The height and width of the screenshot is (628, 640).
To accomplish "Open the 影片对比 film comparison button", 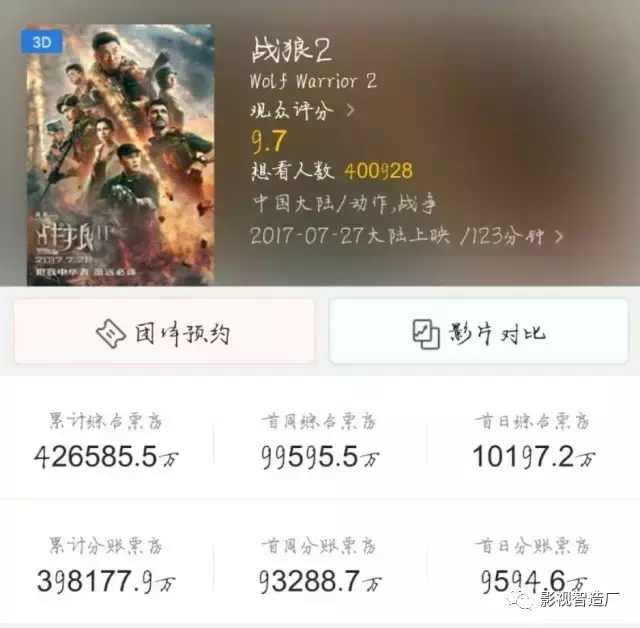I will (x=479, y=332).
